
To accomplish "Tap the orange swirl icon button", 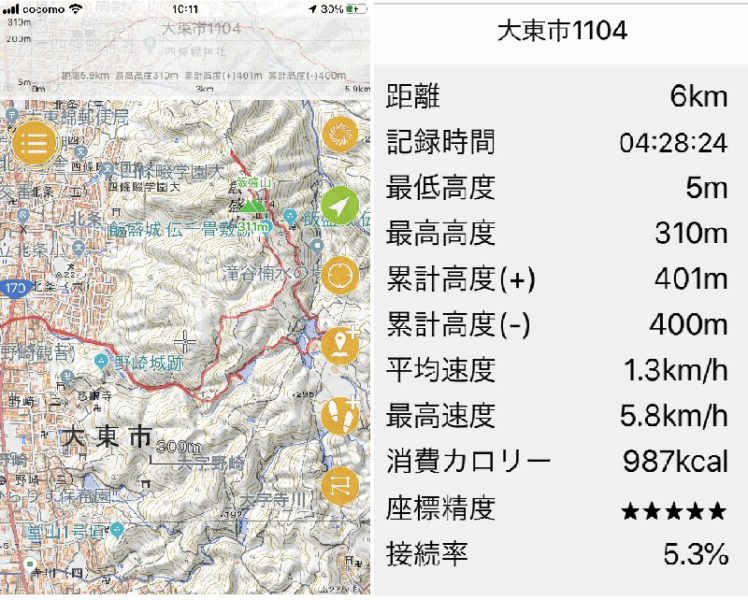I will tap(343, 133).
